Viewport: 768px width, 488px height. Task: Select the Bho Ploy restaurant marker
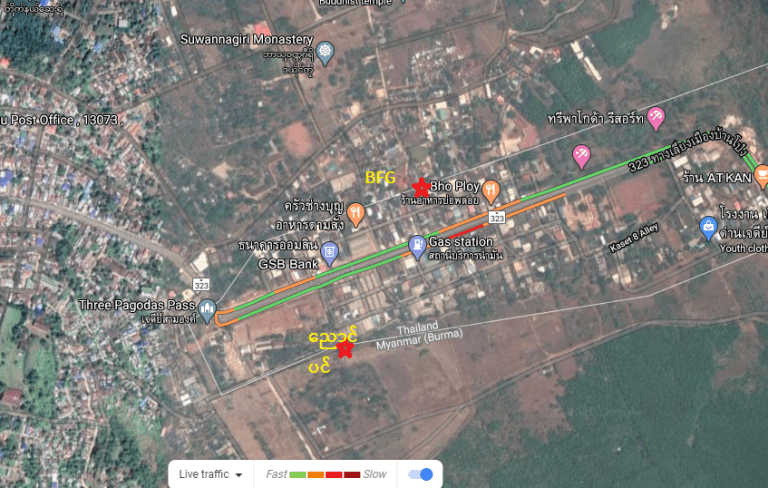click(490, 189)
